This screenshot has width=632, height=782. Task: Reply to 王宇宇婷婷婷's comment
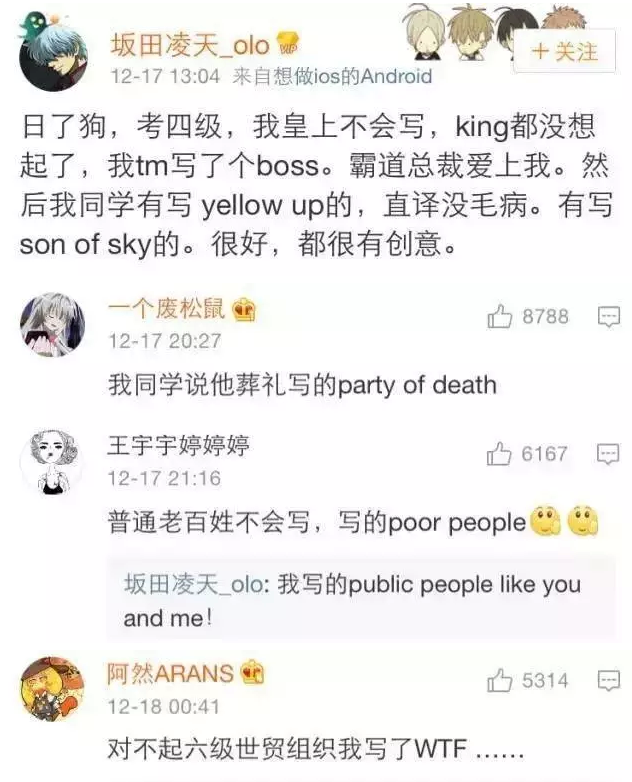pos(608,454)
